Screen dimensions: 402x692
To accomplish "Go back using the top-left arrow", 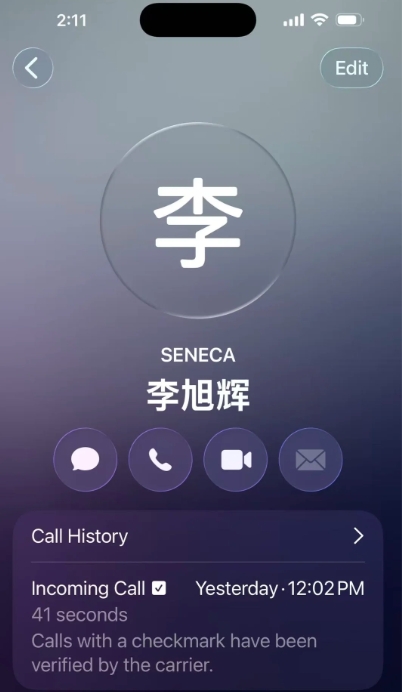I will tap(33, 68).
